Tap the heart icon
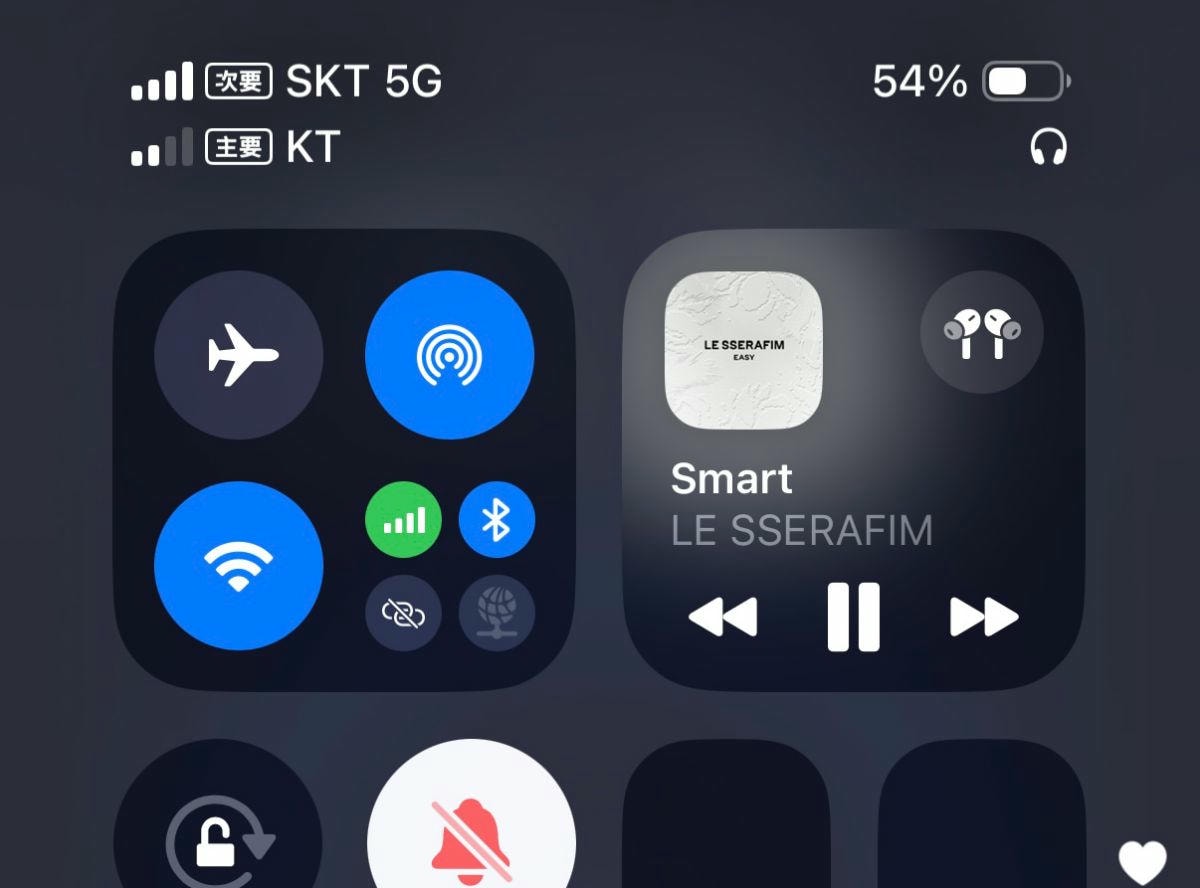The height and width of the screenshot is (888, 1200). 1142,860
